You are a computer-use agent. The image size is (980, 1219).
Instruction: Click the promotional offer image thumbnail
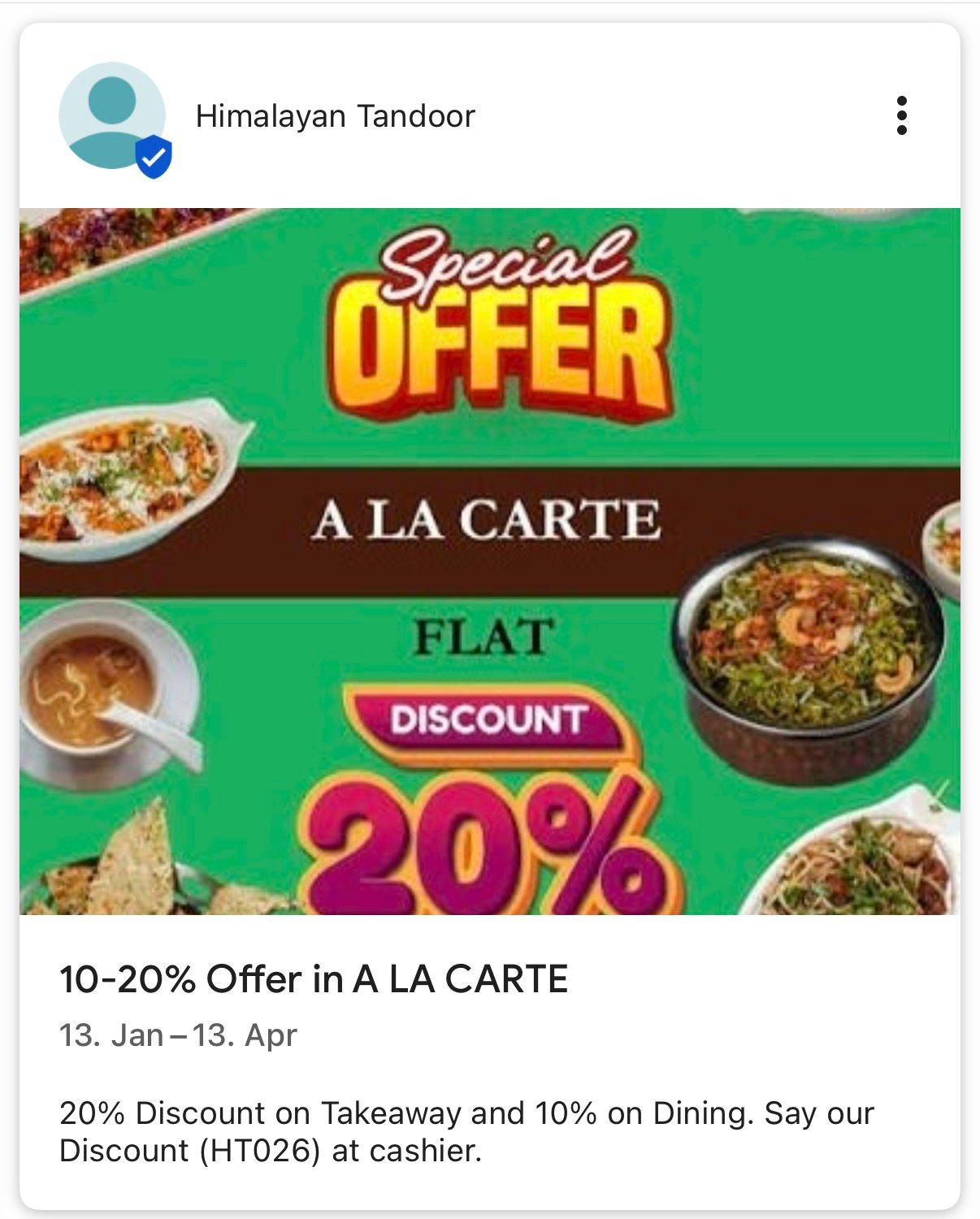[x=488, y=565]
